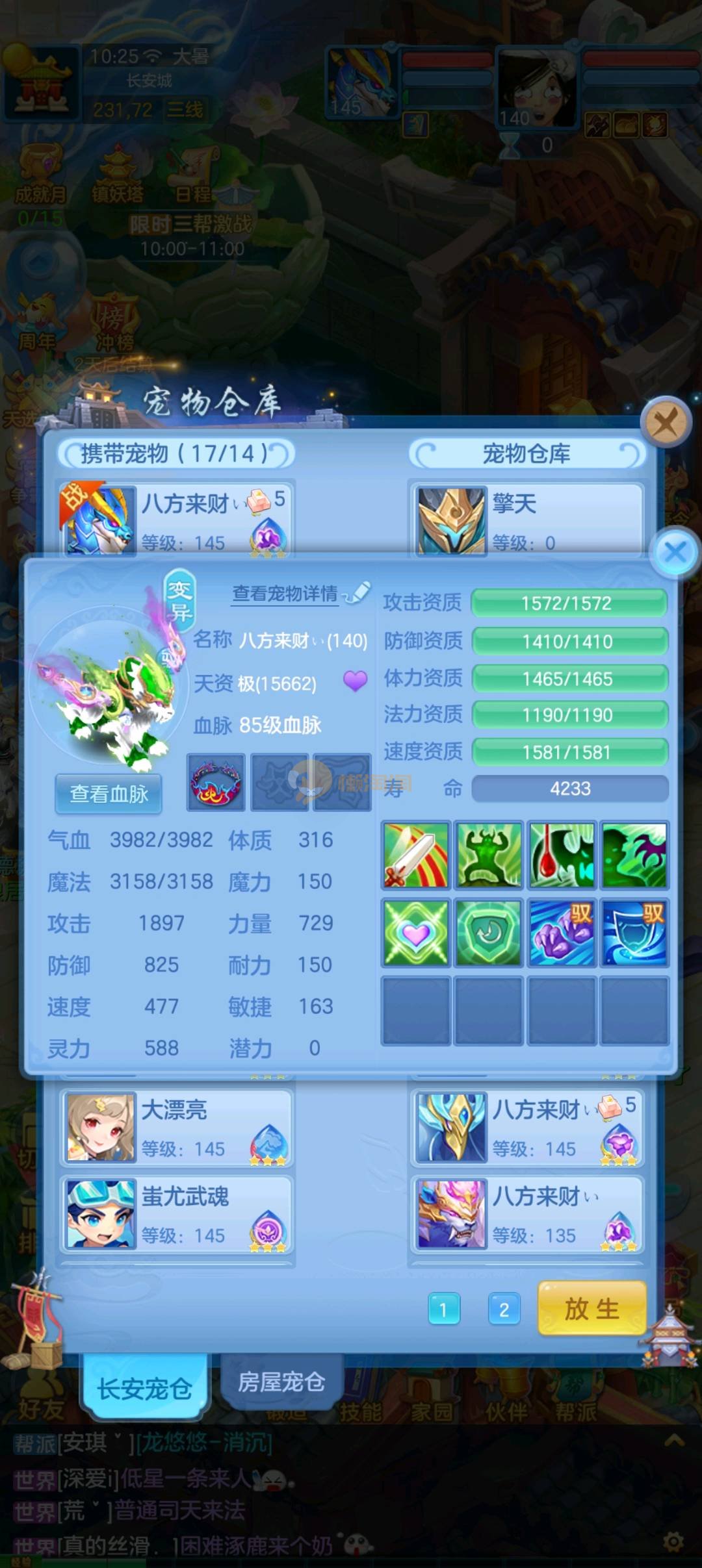View the blue shield 驭 skill icon
The height and width of the screenshot is (1568, 702).
(634, 933)
